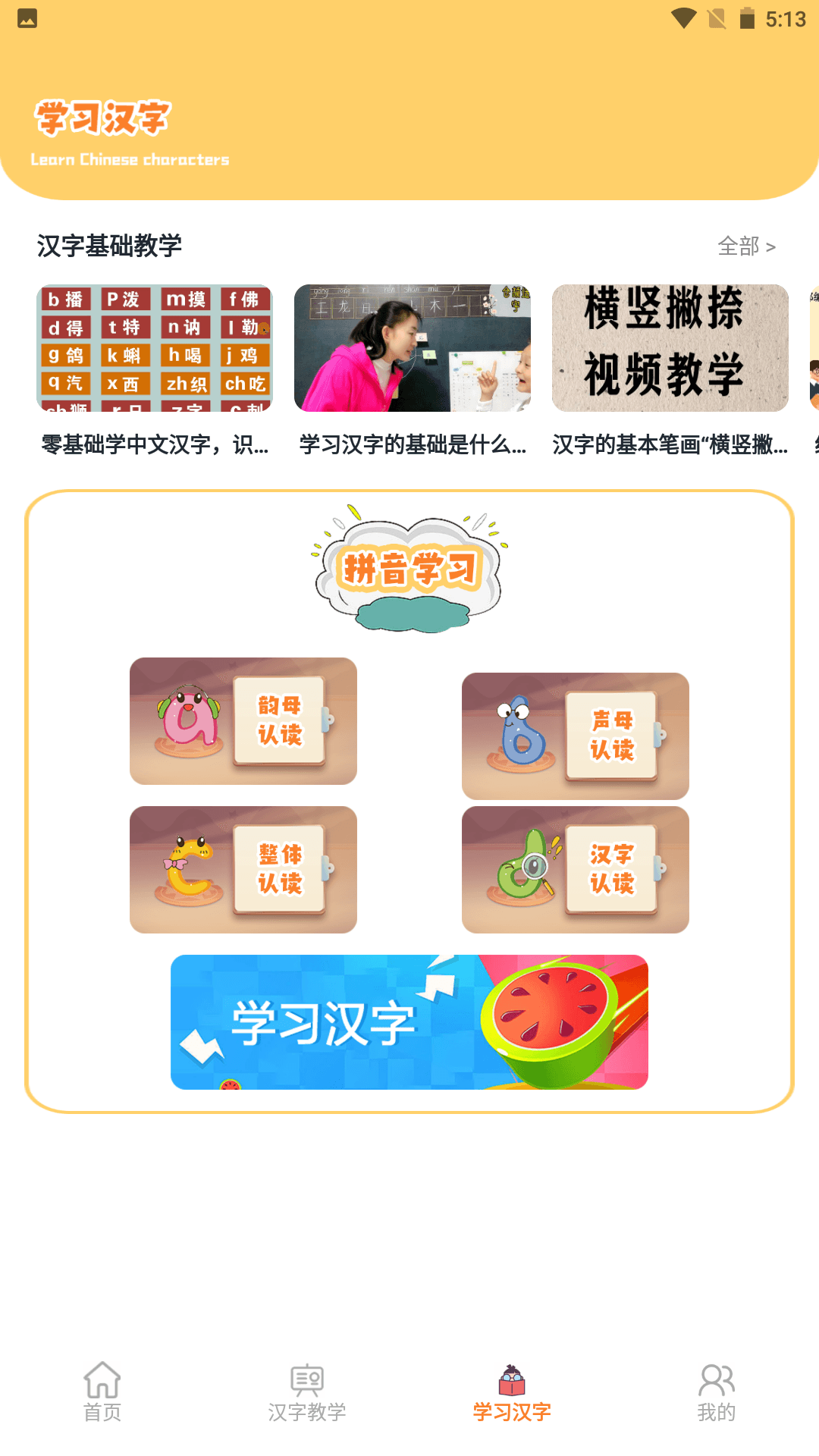Open 韵母认读 lesson
The width and height of the screenshot is (819, 1456).
tap(243, 721)
